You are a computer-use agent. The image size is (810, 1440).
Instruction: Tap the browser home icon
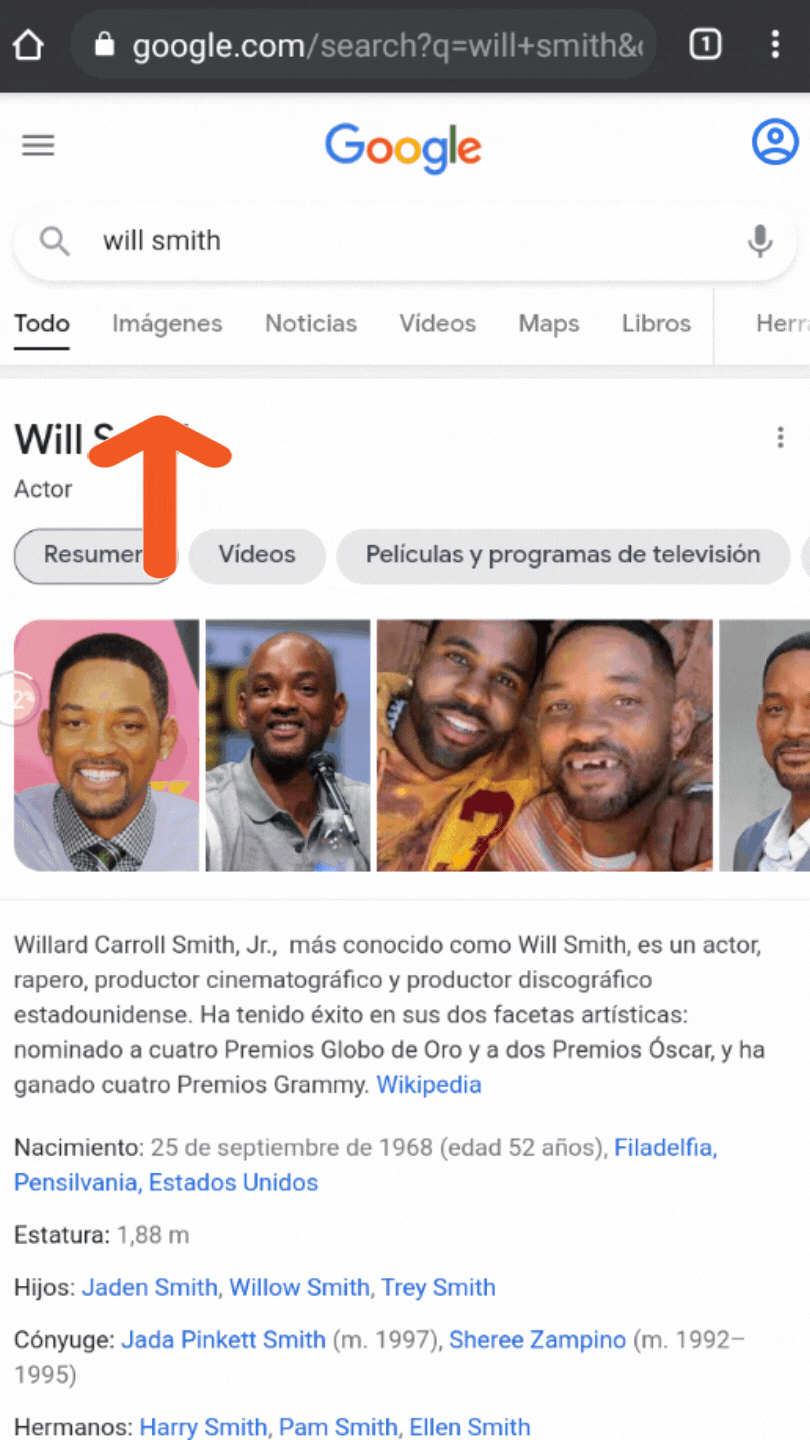[29, 45]
